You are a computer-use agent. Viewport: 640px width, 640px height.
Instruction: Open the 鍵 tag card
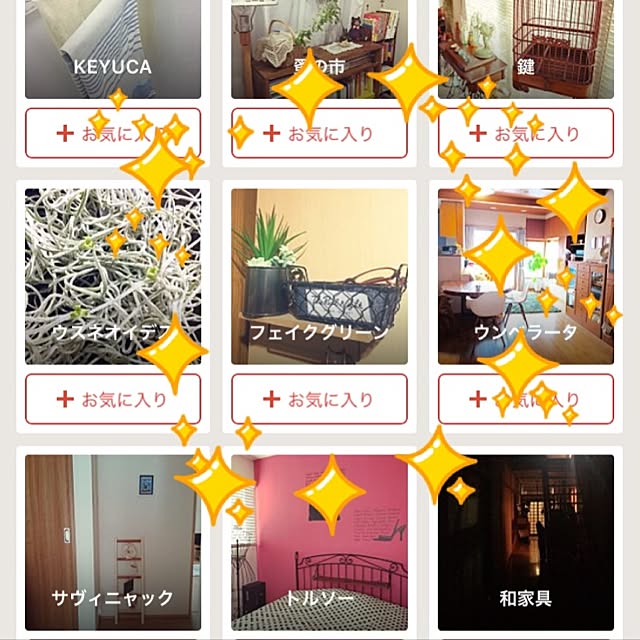click(x=525, y=48)
